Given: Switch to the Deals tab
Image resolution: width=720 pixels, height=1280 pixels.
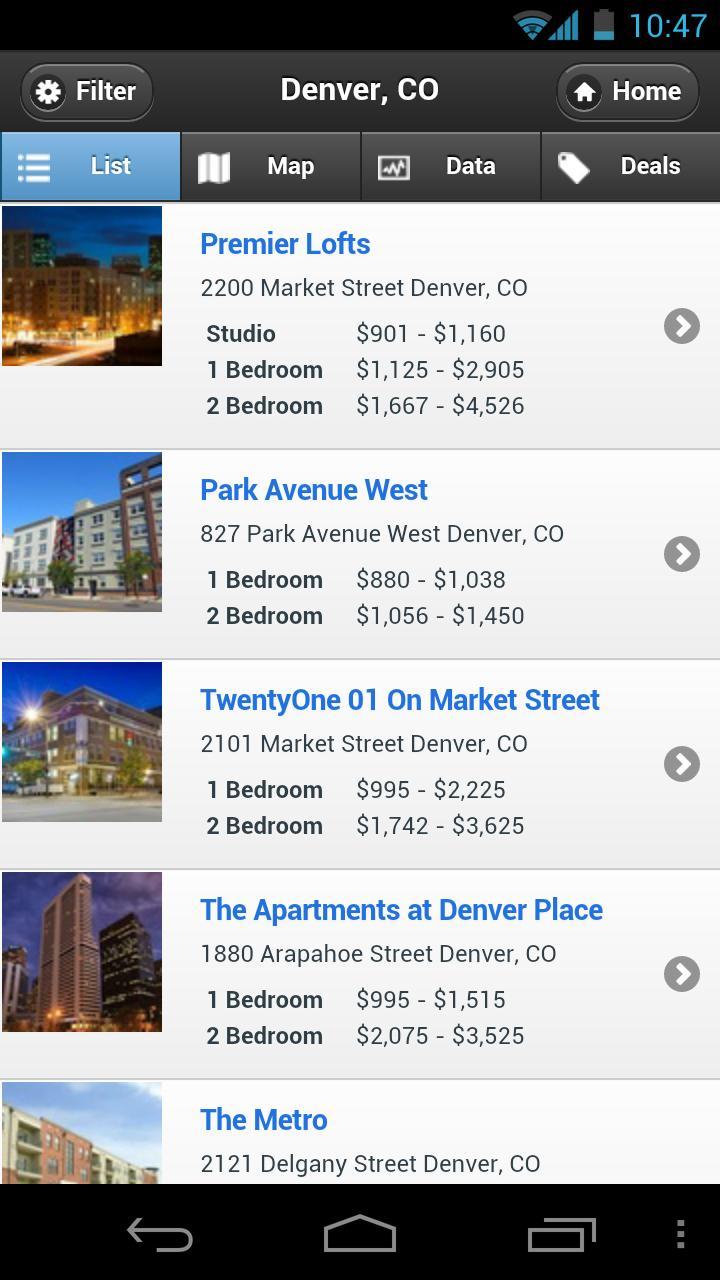Looking at the screenshot, I should [630, 166].
